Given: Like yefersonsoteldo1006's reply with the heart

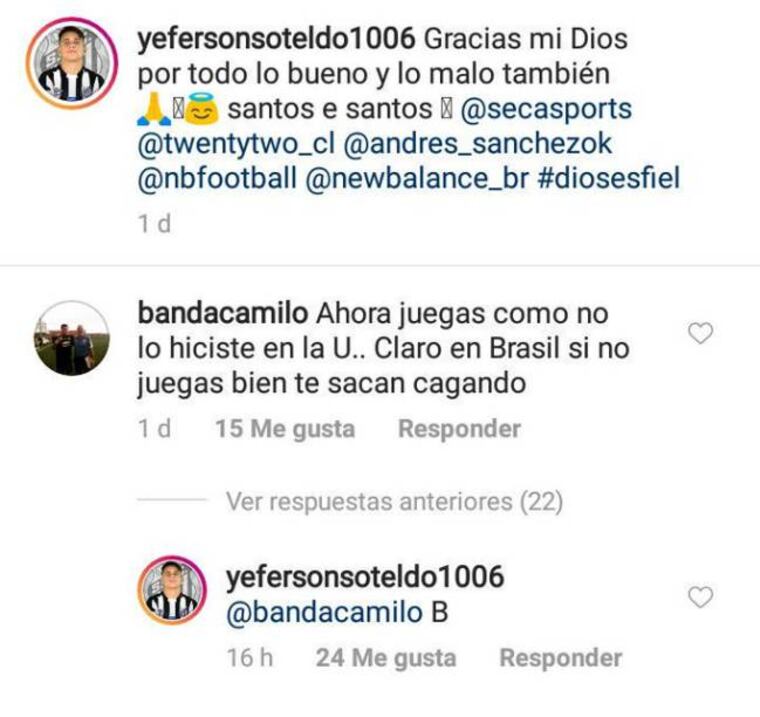Looking at the screenshot, I should pos(702,597).
